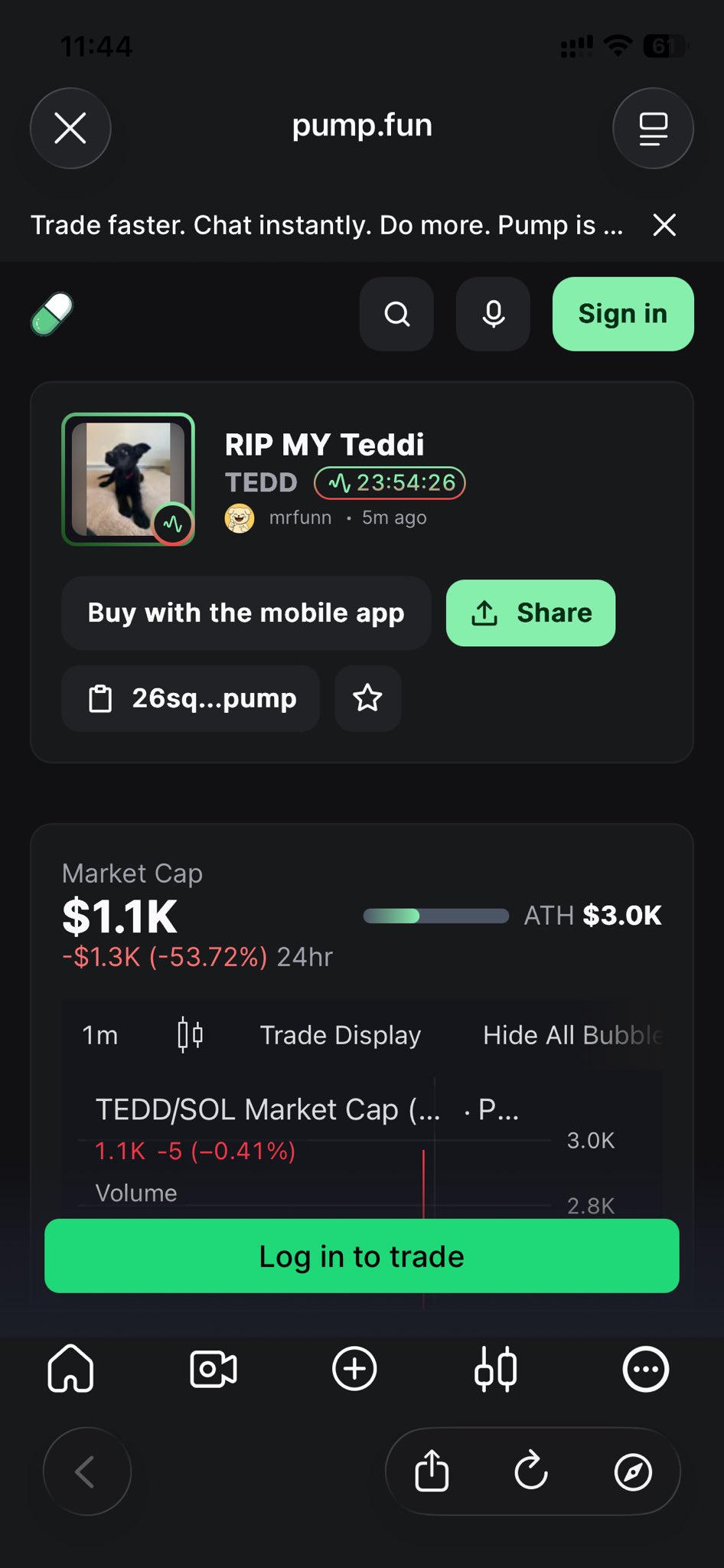Close the pump.fun in-app browser
724x1568 pixels.
coord(70,128)
